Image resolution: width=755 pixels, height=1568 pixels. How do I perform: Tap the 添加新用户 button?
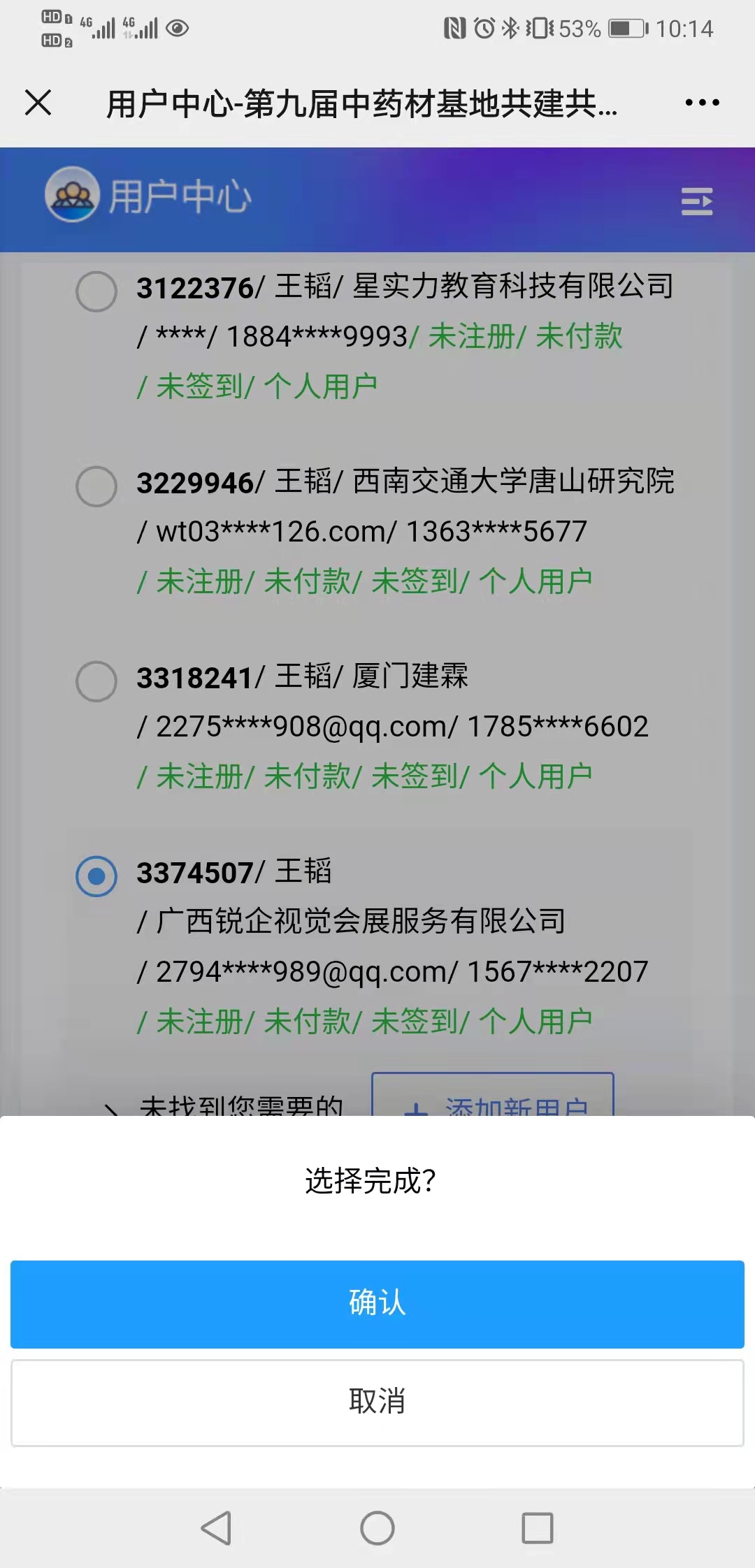pyautogui.click(x=493, y=1095)
